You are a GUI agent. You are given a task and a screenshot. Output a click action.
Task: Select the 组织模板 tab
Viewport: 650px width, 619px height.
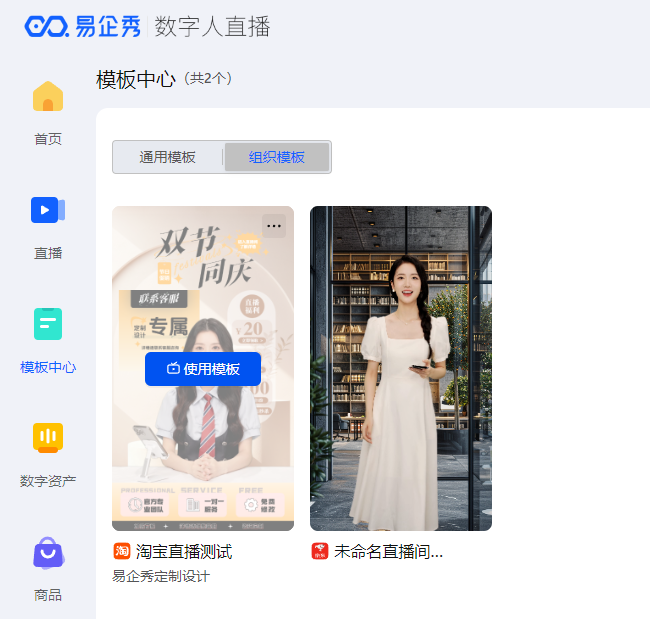[x=276, y=157]
